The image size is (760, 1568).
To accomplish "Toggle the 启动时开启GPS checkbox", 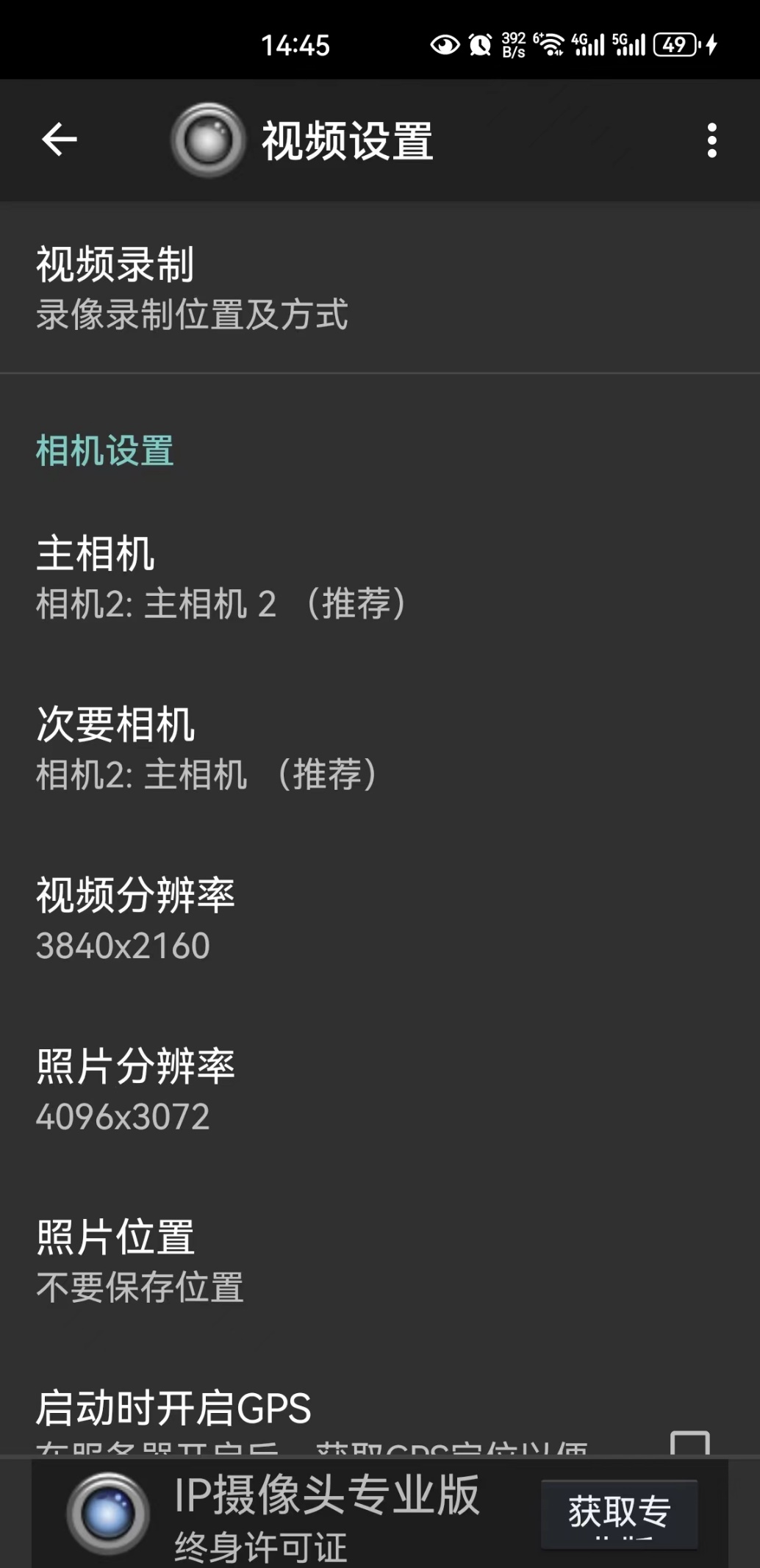I will [x=689, y=1442].
